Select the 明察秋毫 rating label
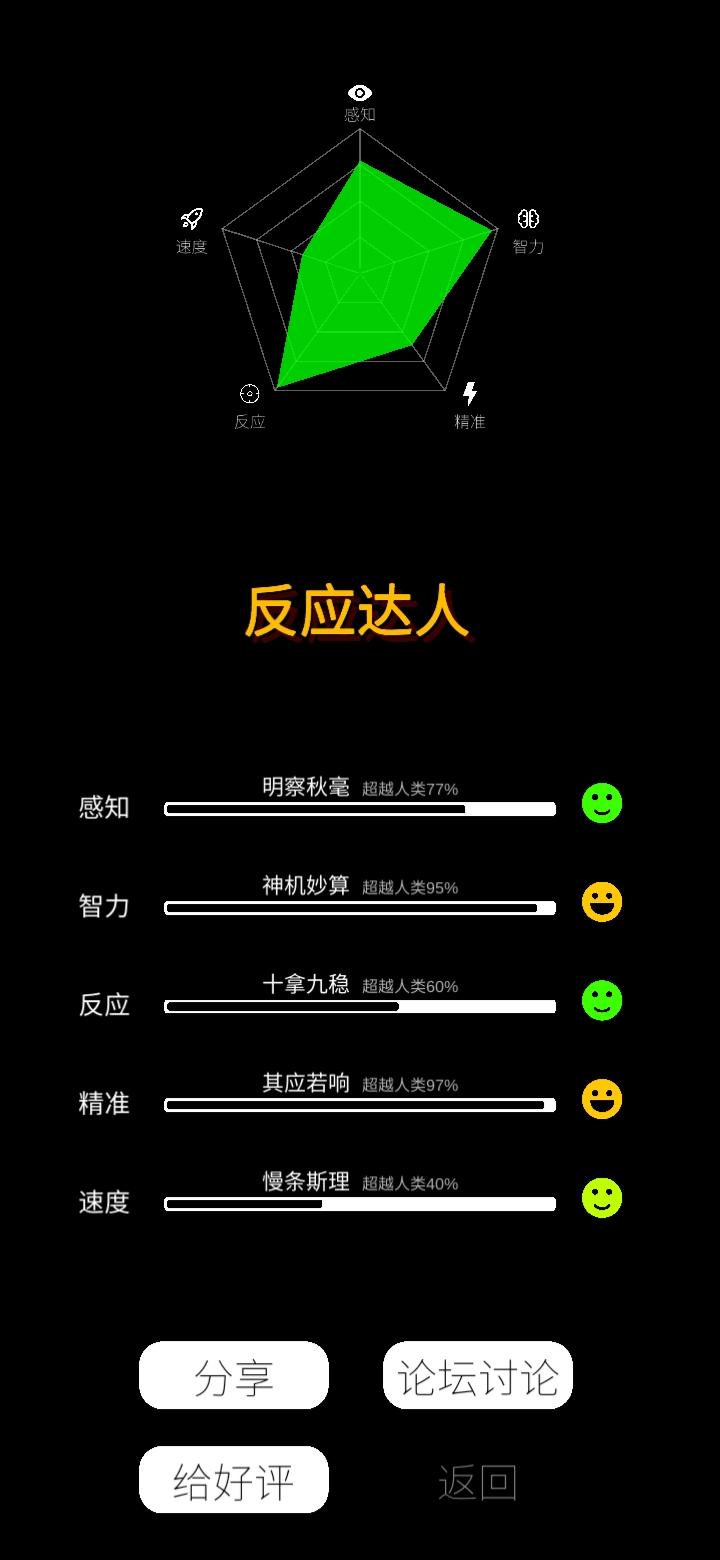The image size is (720, 1560). click(305, 787)
